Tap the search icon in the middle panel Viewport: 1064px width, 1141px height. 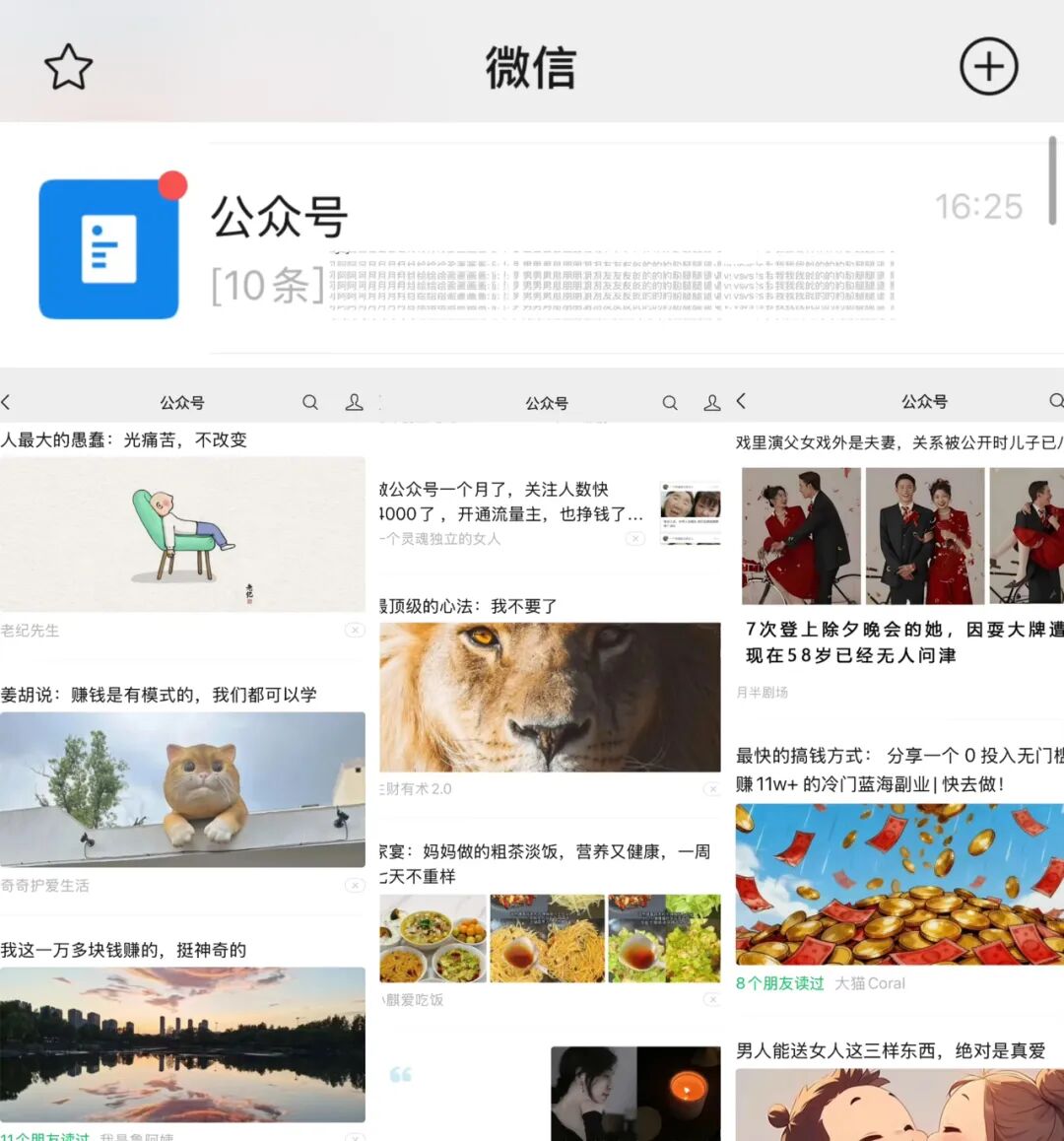click(670, 402)
